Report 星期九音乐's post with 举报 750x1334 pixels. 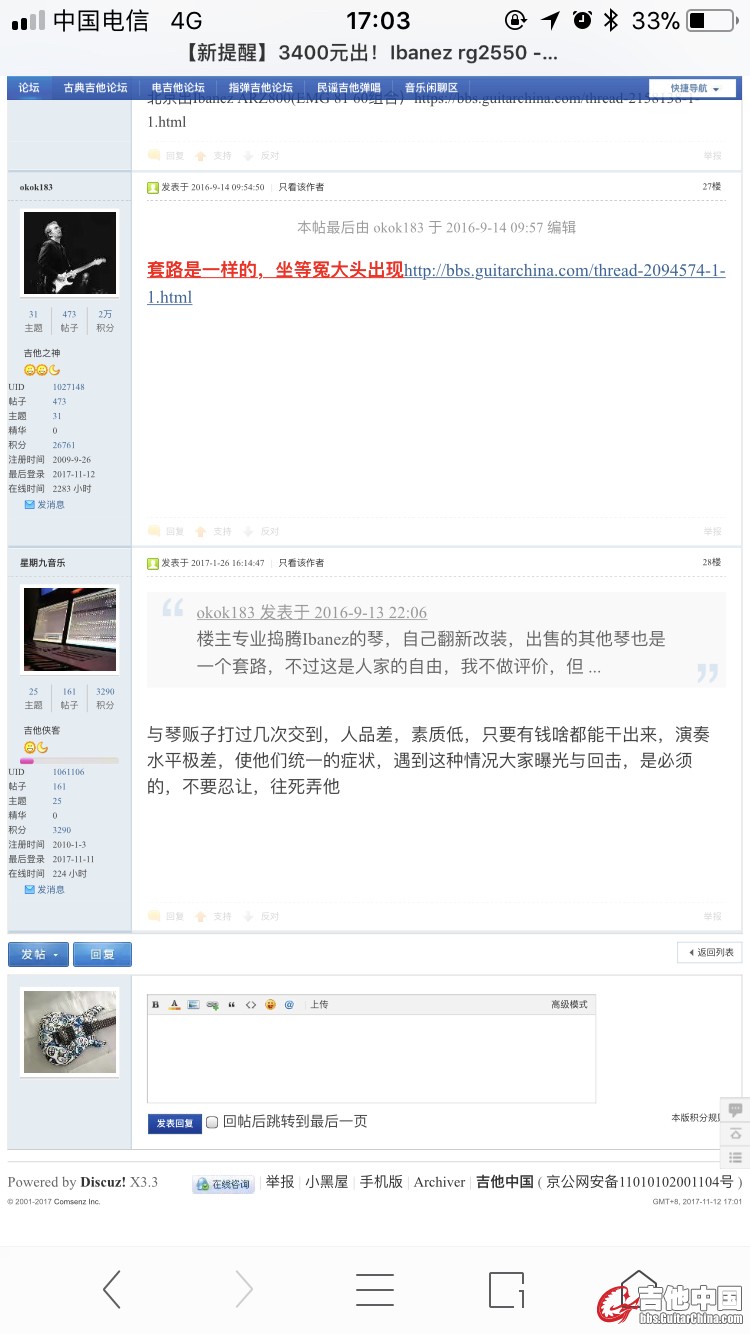pos(712,916)
